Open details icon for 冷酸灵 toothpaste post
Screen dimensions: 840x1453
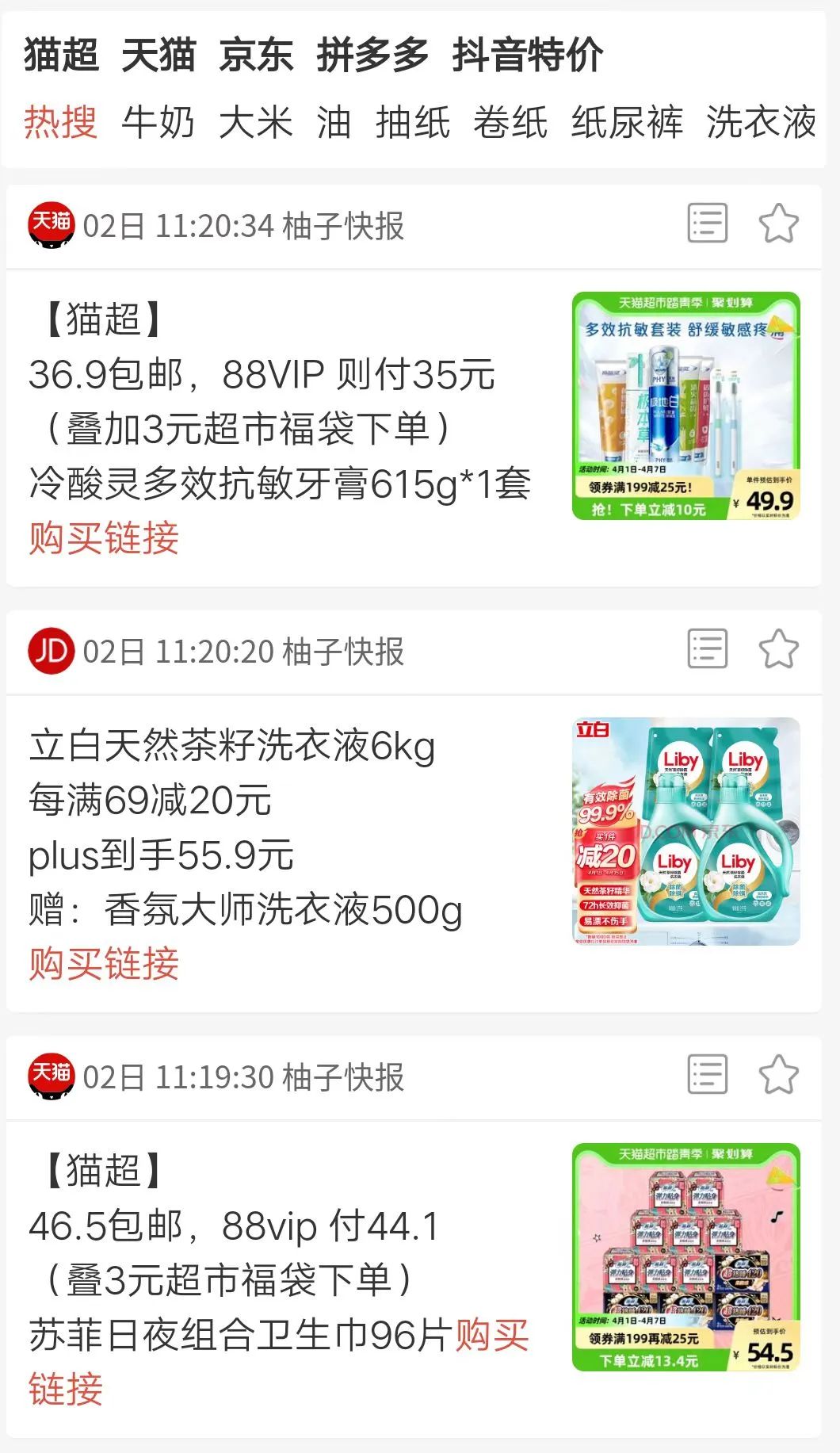[x=707, y=224]
